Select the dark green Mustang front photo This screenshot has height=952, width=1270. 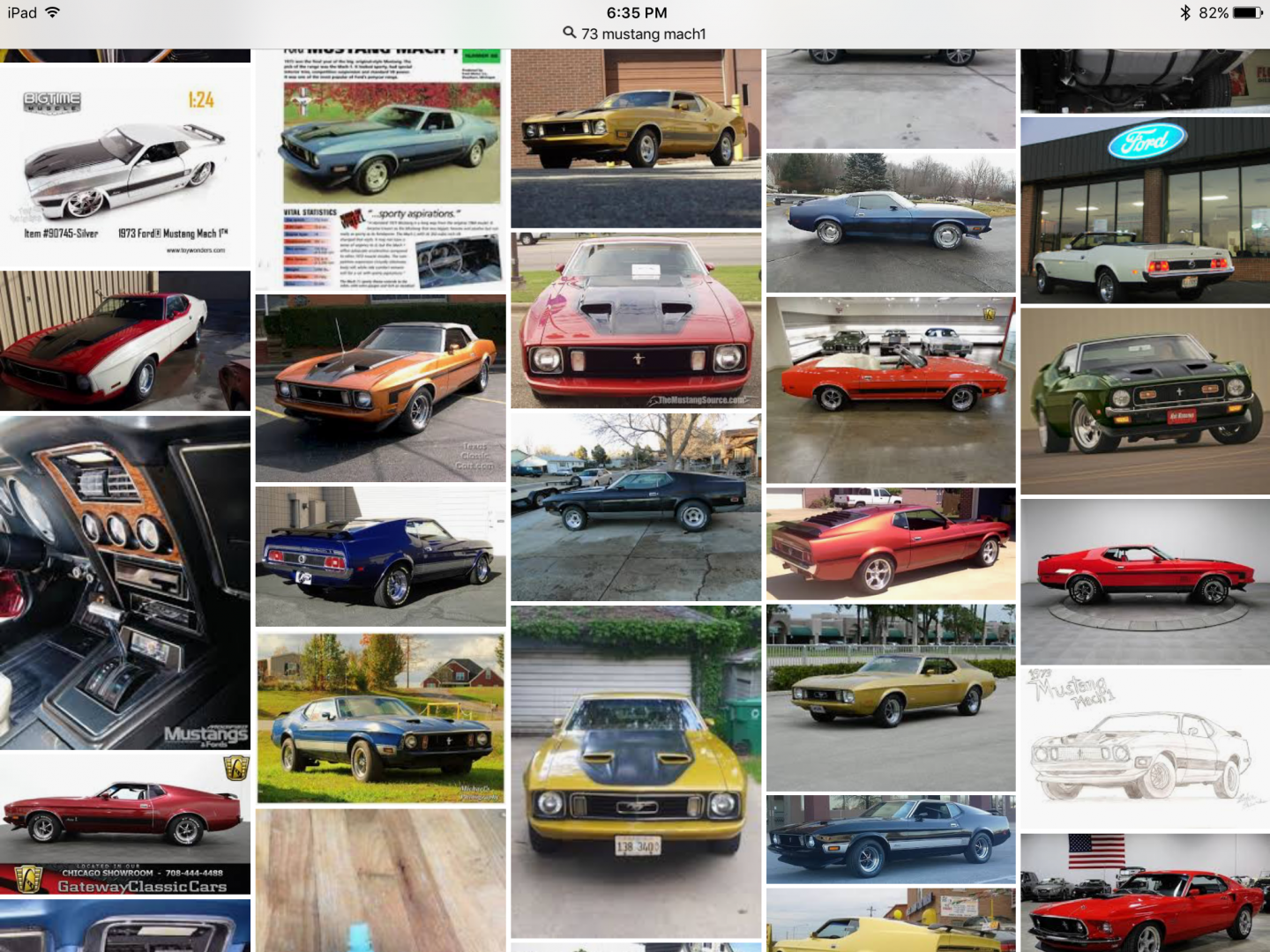(1145, 400)
